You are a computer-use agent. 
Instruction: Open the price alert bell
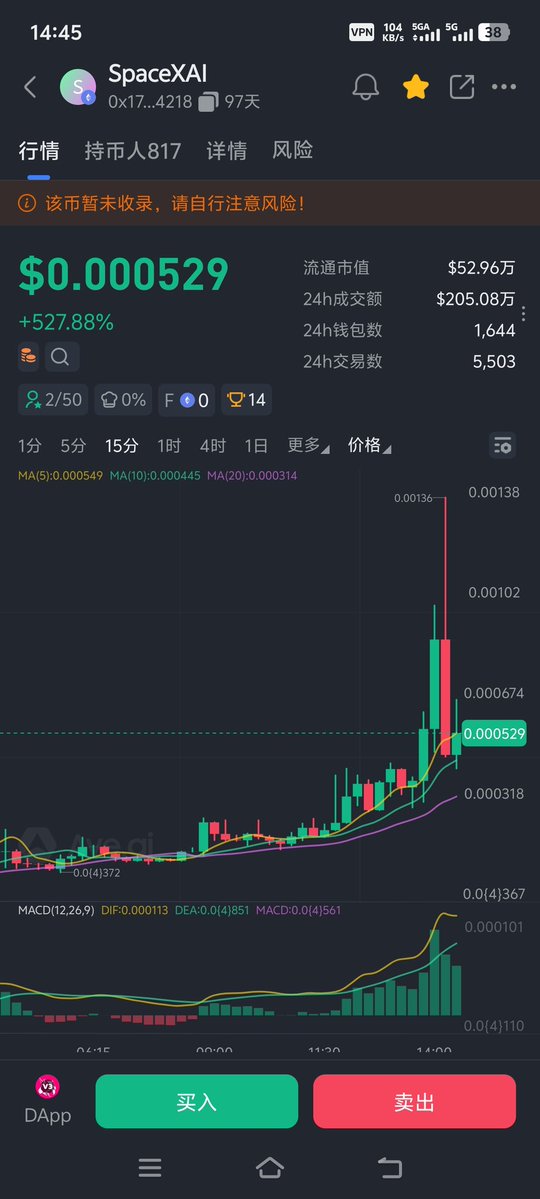point(366,87)
